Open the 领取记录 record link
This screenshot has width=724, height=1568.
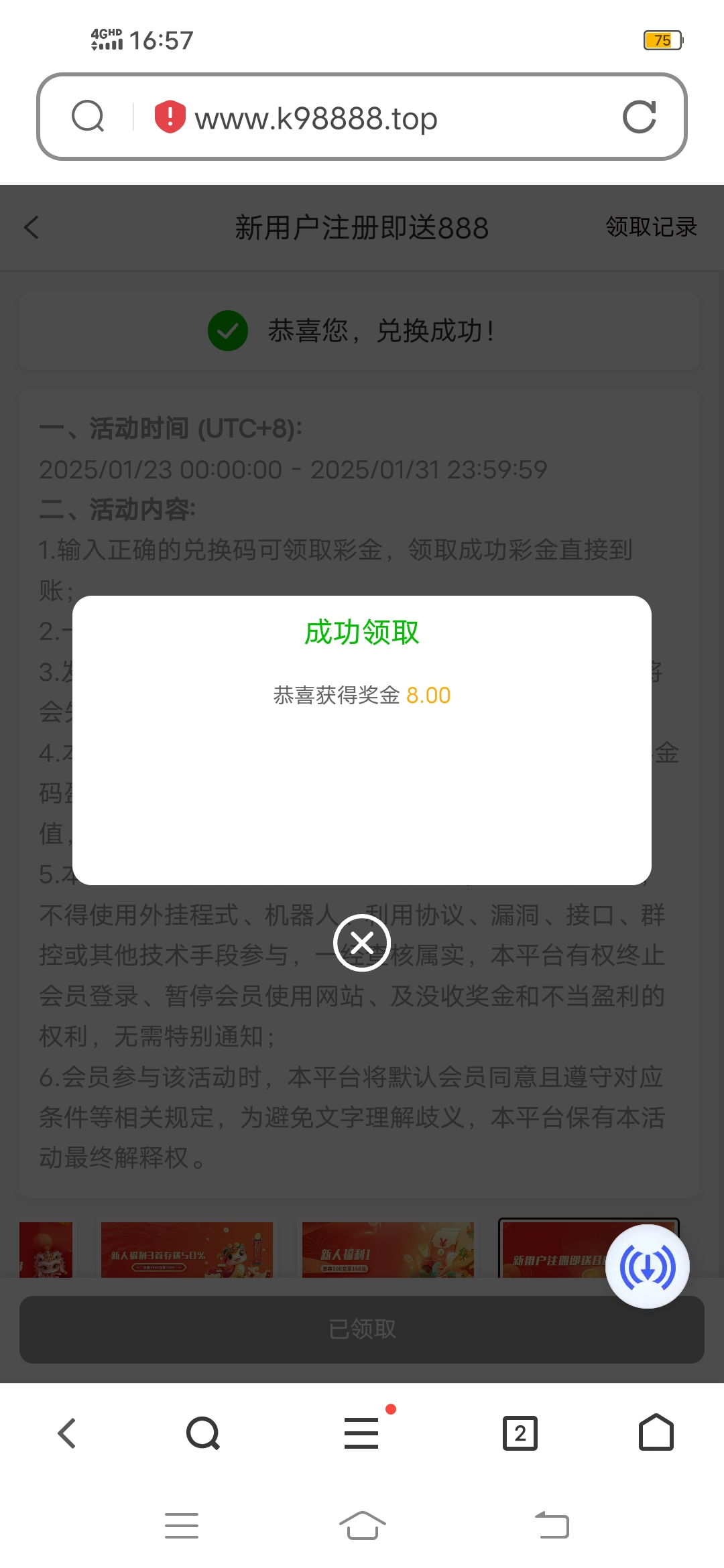click(x=650, y=227)
